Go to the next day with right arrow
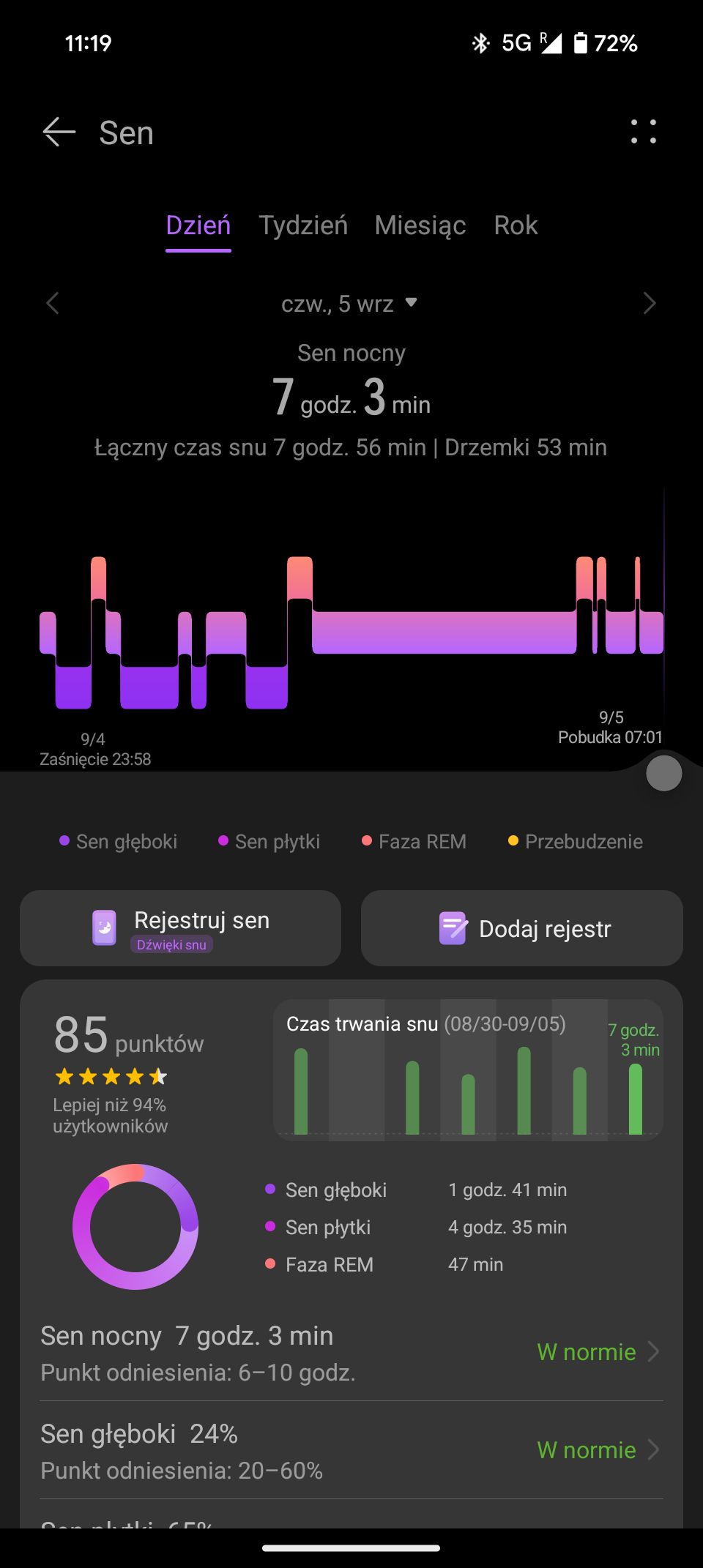 (x=650, y=303)
